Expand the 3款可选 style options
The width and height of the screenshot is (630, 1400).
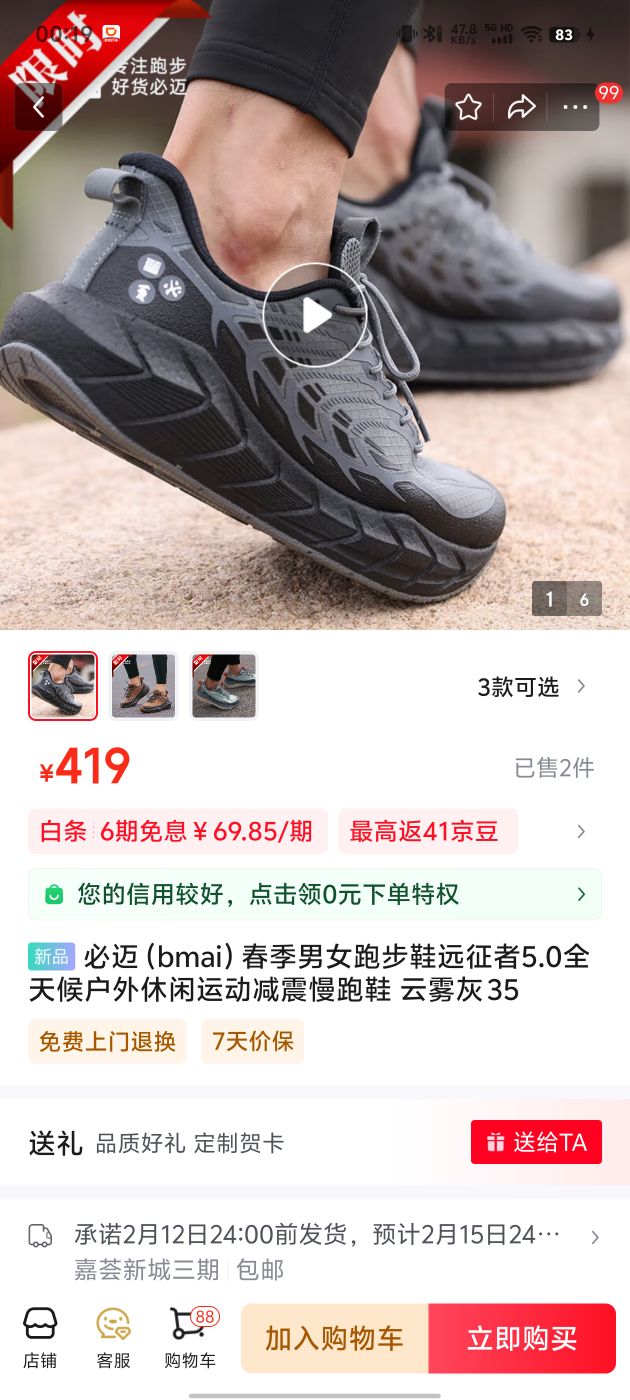531,687
